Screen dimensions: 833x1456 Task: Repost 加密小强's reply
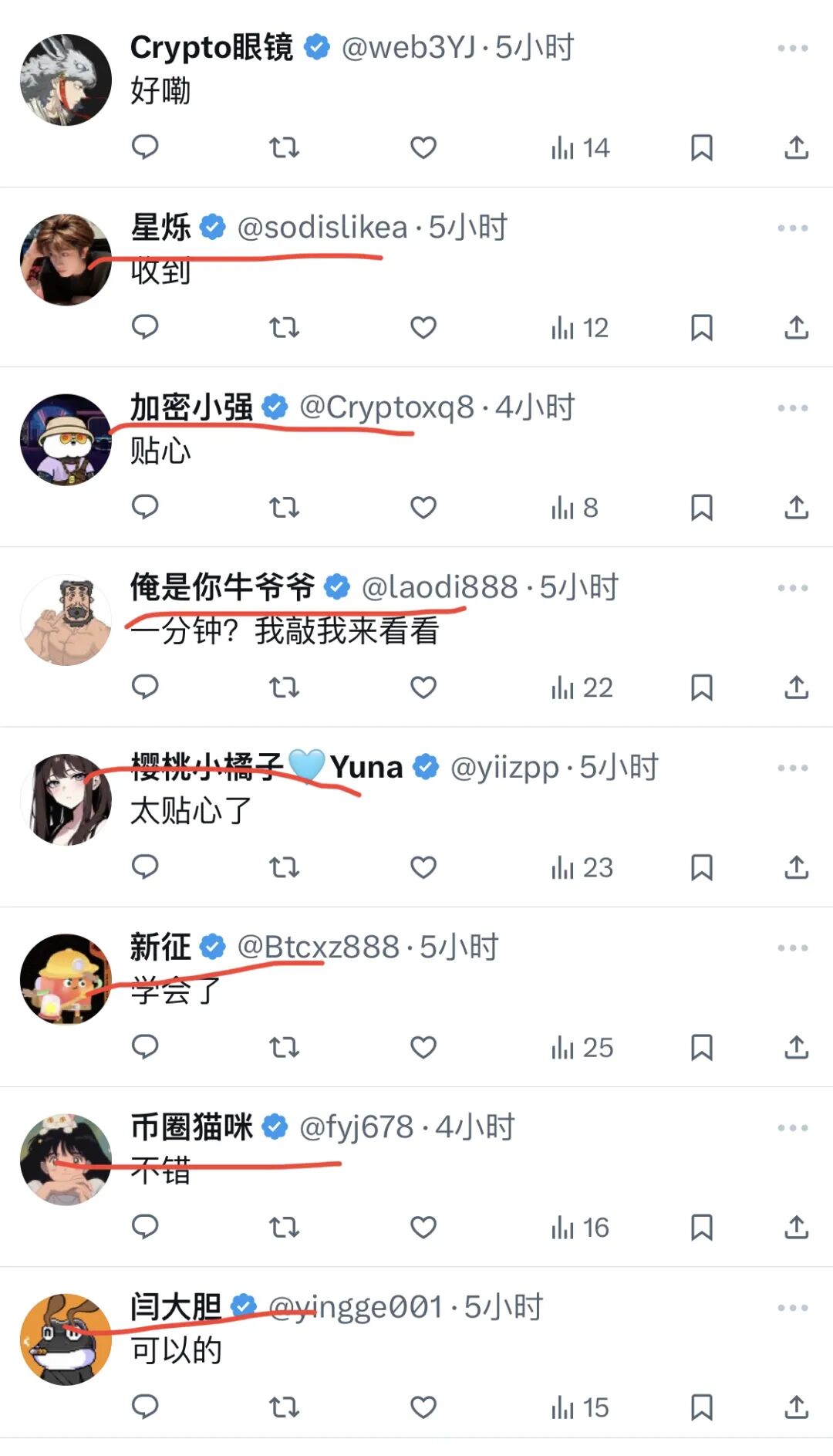284,508
